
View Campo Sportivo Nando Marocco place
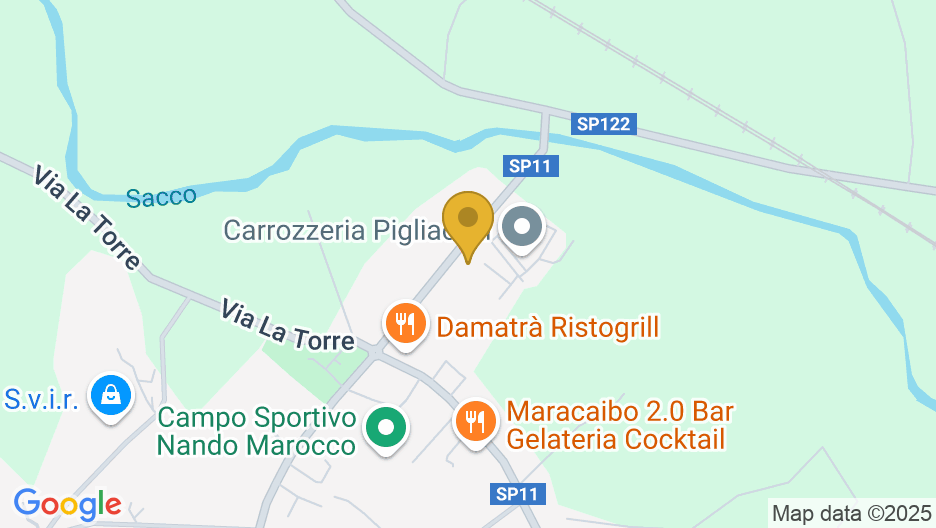coord(385,429)
